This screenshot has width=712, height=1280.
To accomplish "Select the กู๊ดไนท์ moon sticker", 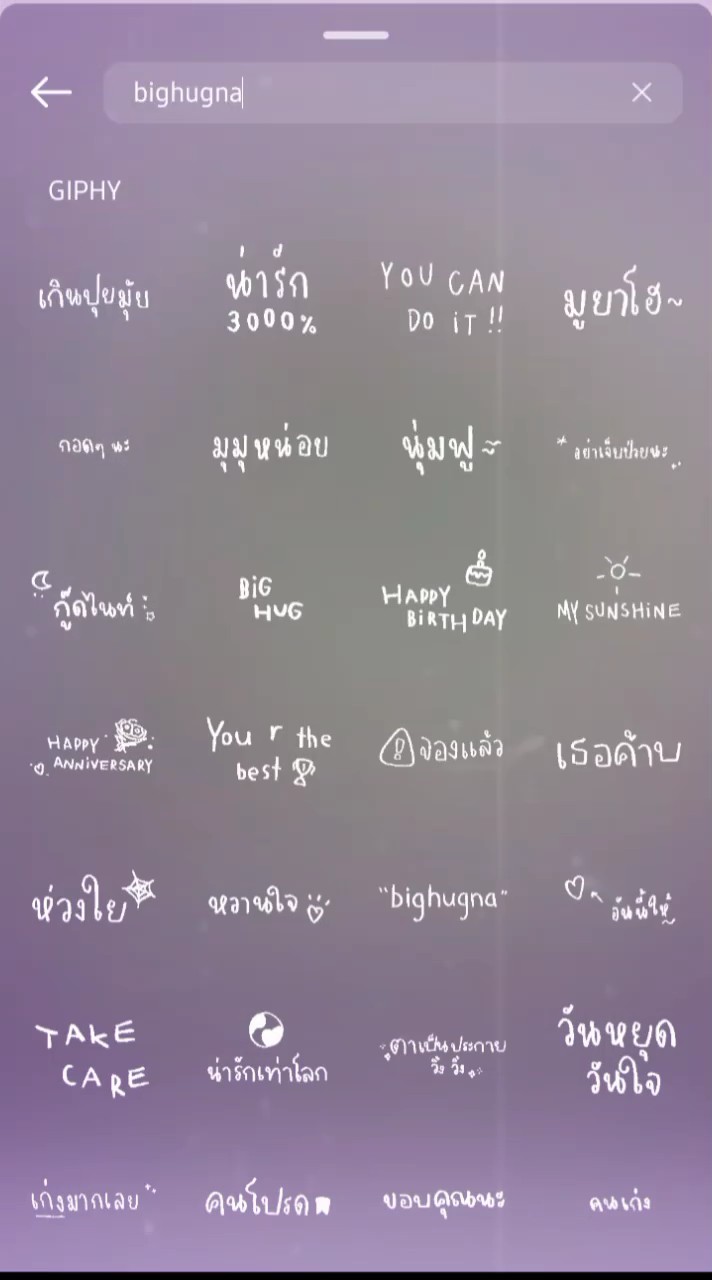I will click(93, 598).
